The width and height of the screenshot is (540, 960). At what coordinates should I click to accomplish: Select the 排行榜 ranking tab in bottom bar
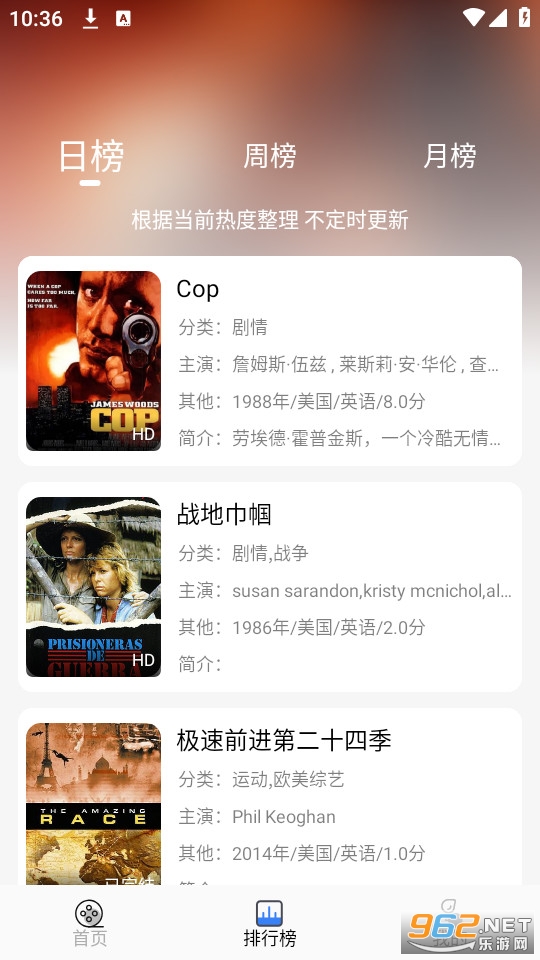click(269, 923)
